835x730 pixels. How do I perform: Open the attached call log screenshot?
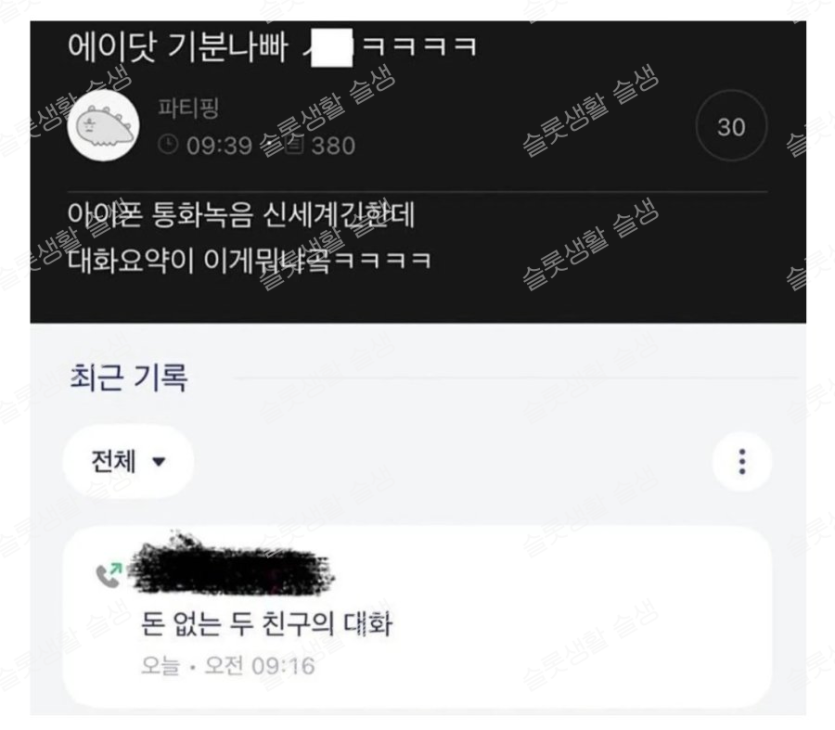click(x=417, y=518)
